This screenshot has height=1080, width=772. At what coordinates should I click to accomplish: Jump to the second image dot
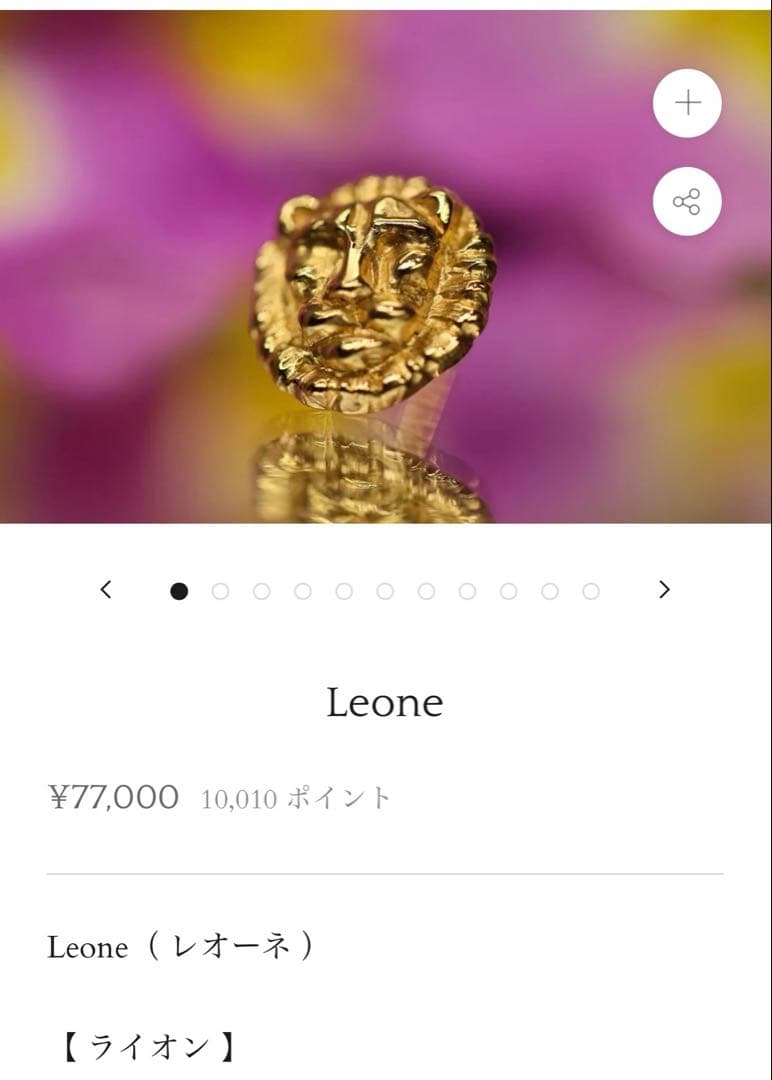coord(220,591)
